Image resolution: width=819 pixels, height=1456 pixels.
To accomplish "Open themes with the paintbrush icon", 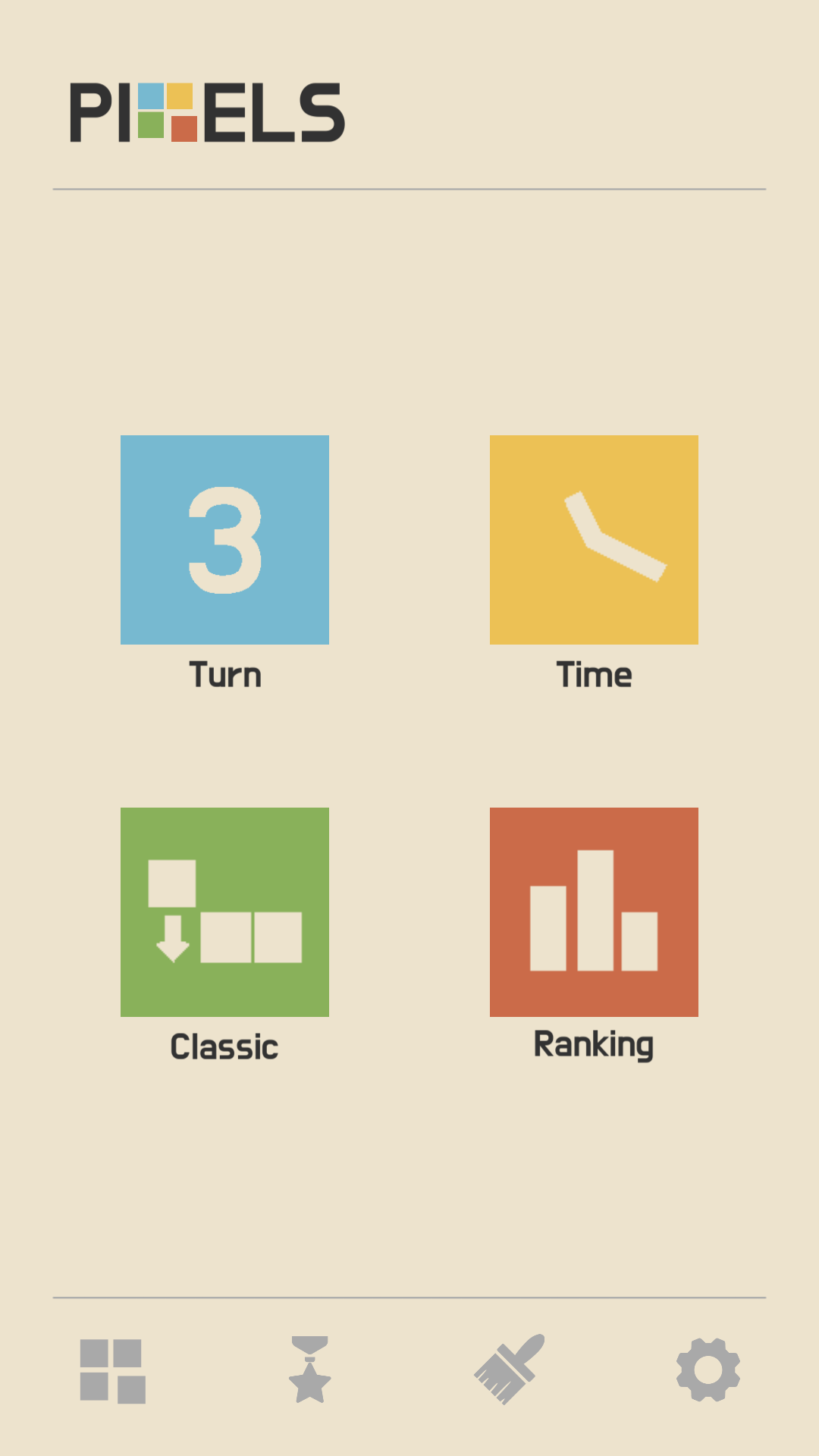I will [x=510, y=1370].
